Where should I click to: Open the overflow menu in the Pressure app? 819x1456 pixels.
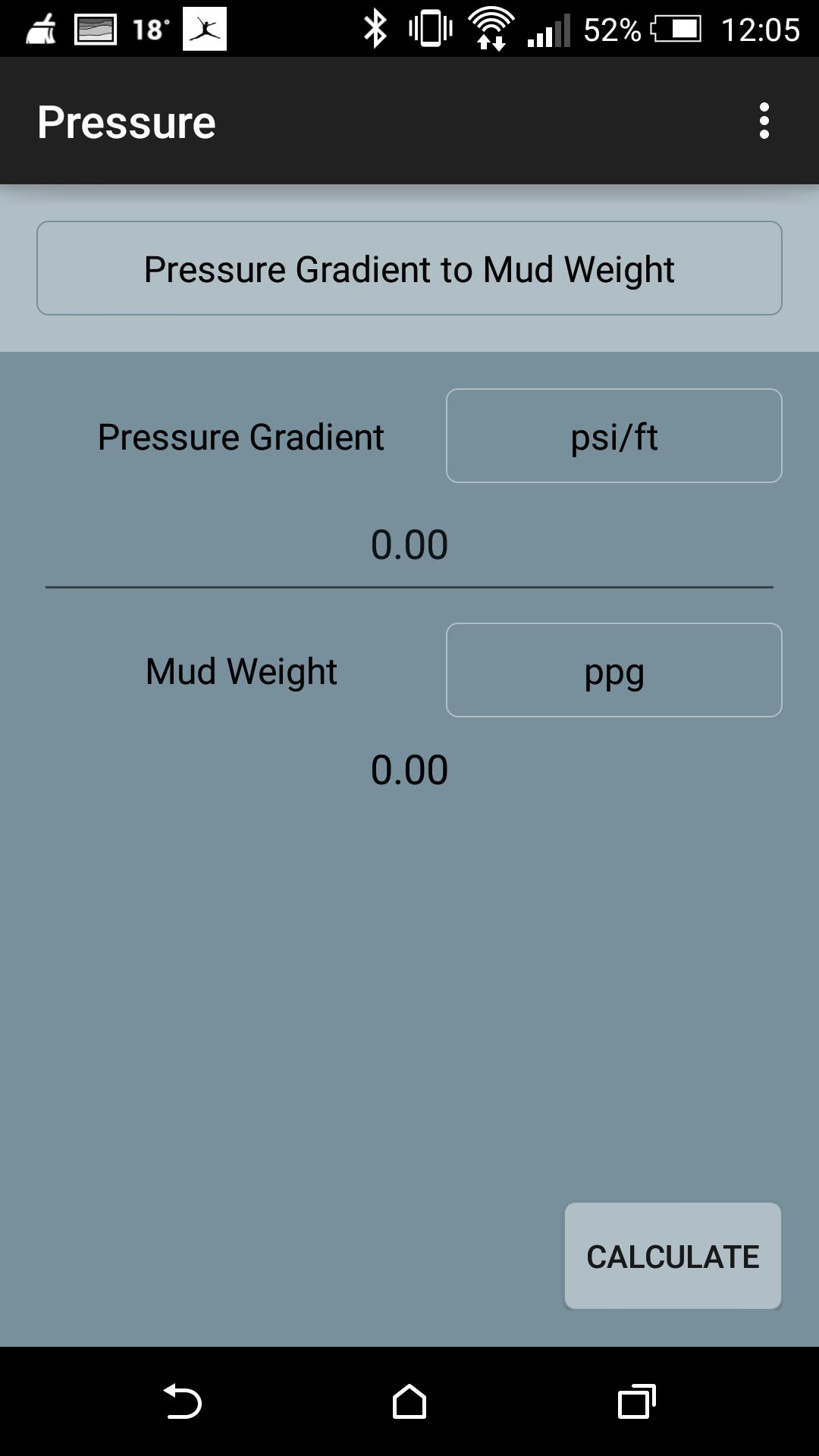coord(764,120)
